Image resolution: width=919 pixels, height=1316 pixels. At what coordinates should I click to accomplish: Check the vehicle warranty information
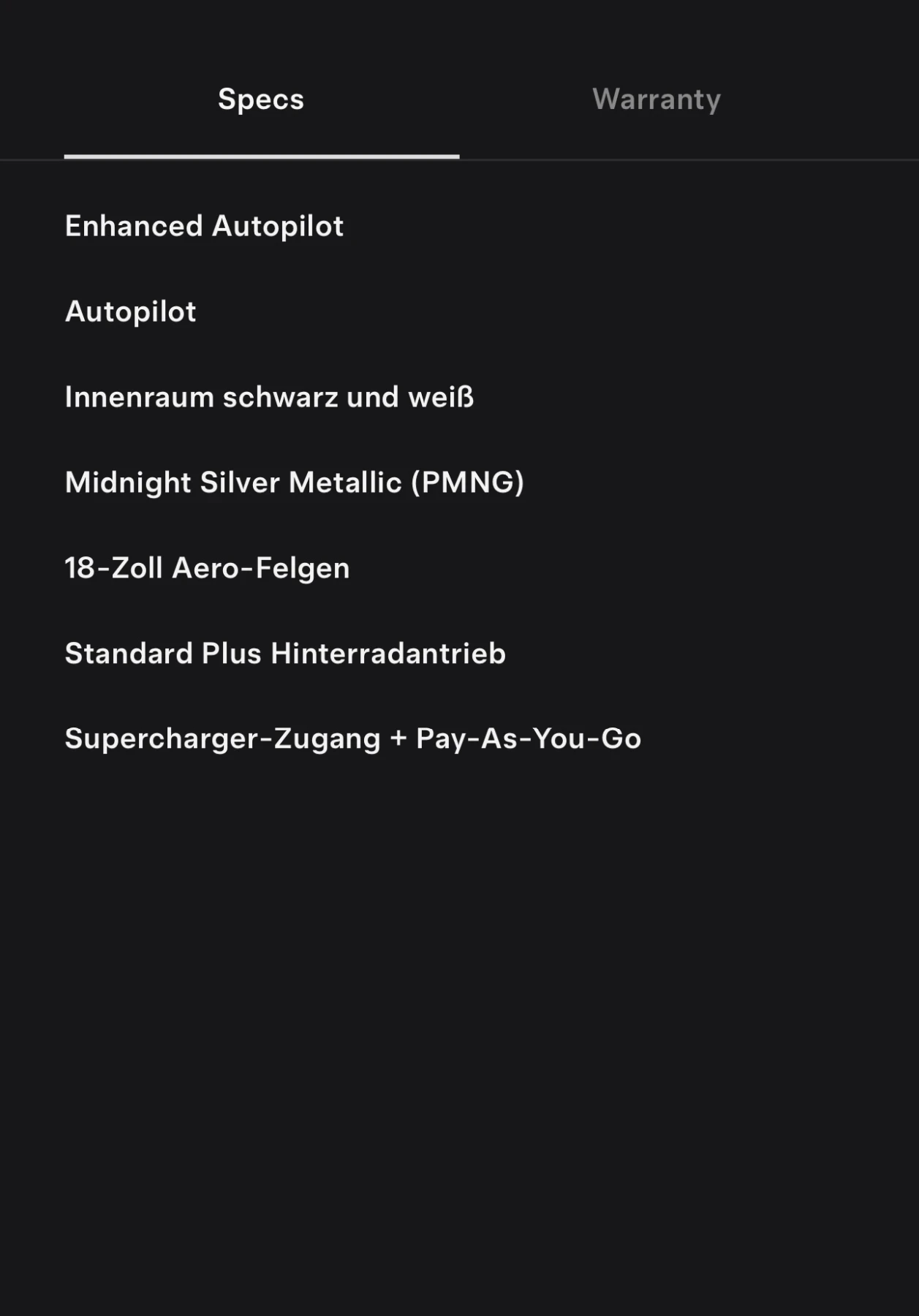[x=657, y=99]
